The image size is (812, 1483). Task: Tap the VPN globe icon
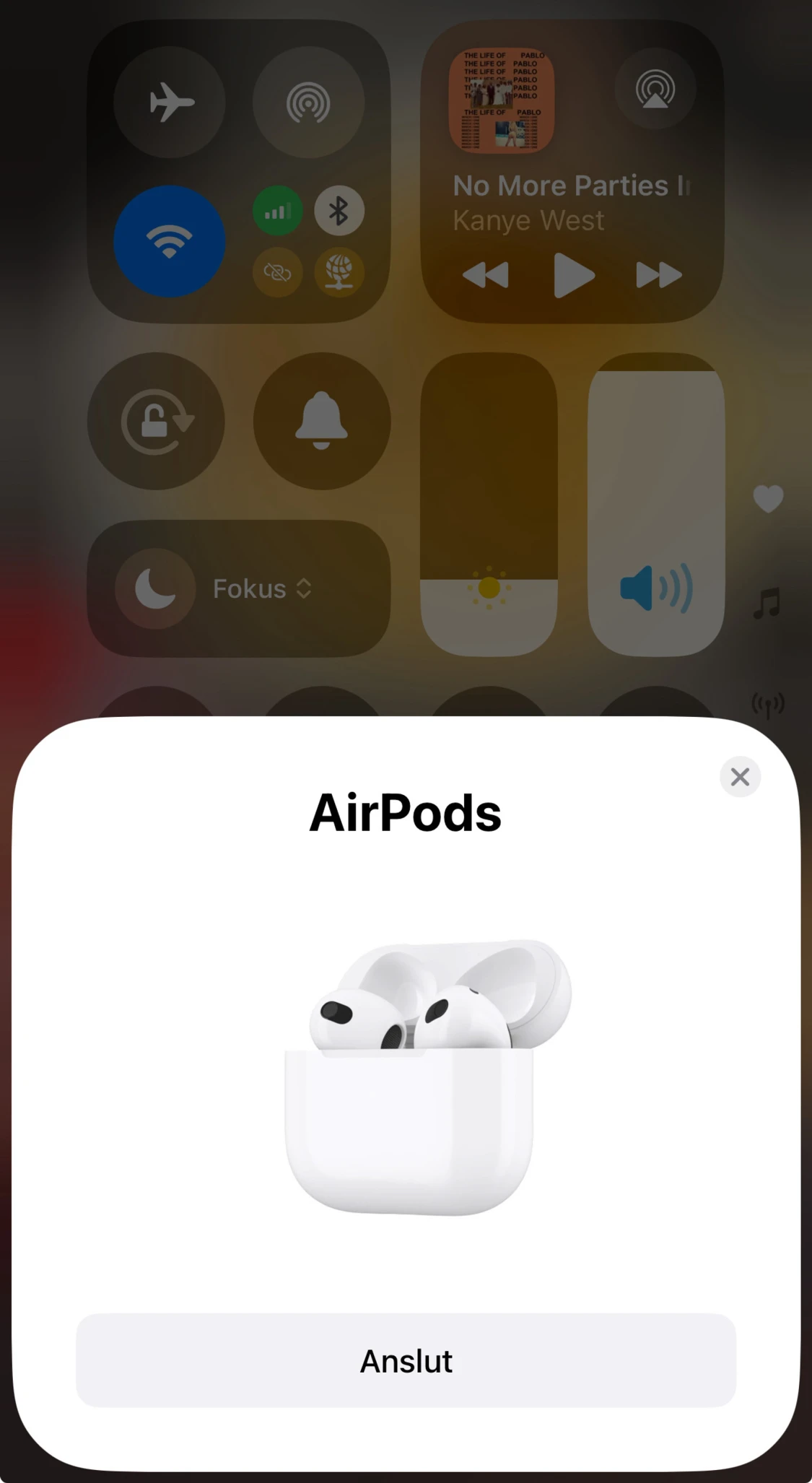pyautogui.click(x=338, y=272)
